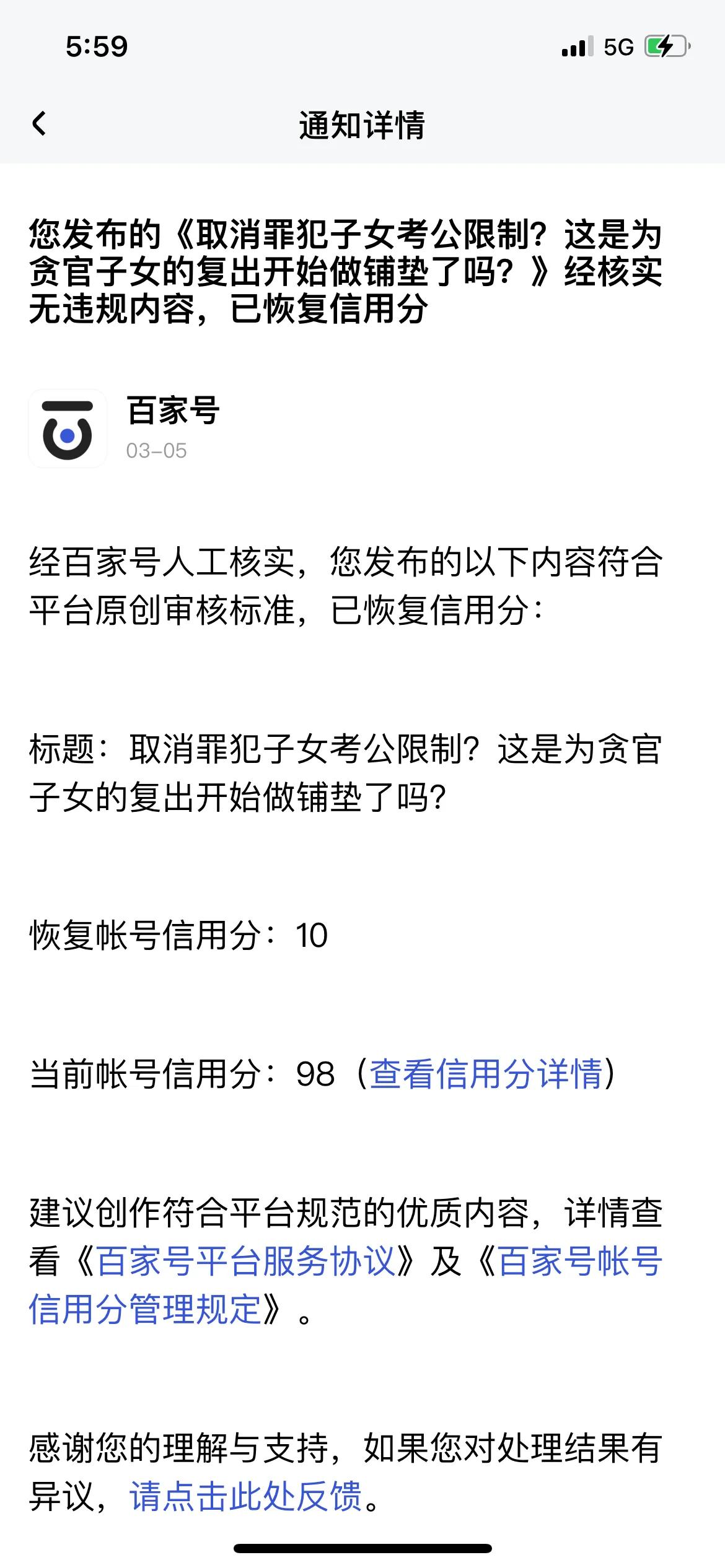Select the bold notification title about 考公限制
Viewport: 725px width, 1568px height.
point(347,271)
